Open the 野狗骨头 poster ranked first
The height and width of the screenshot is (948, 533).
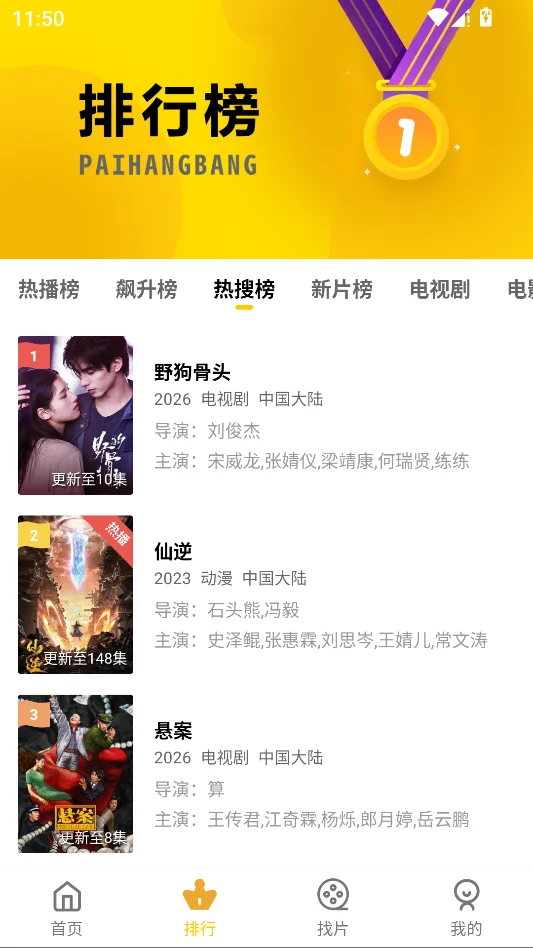(x=76, y=415)
